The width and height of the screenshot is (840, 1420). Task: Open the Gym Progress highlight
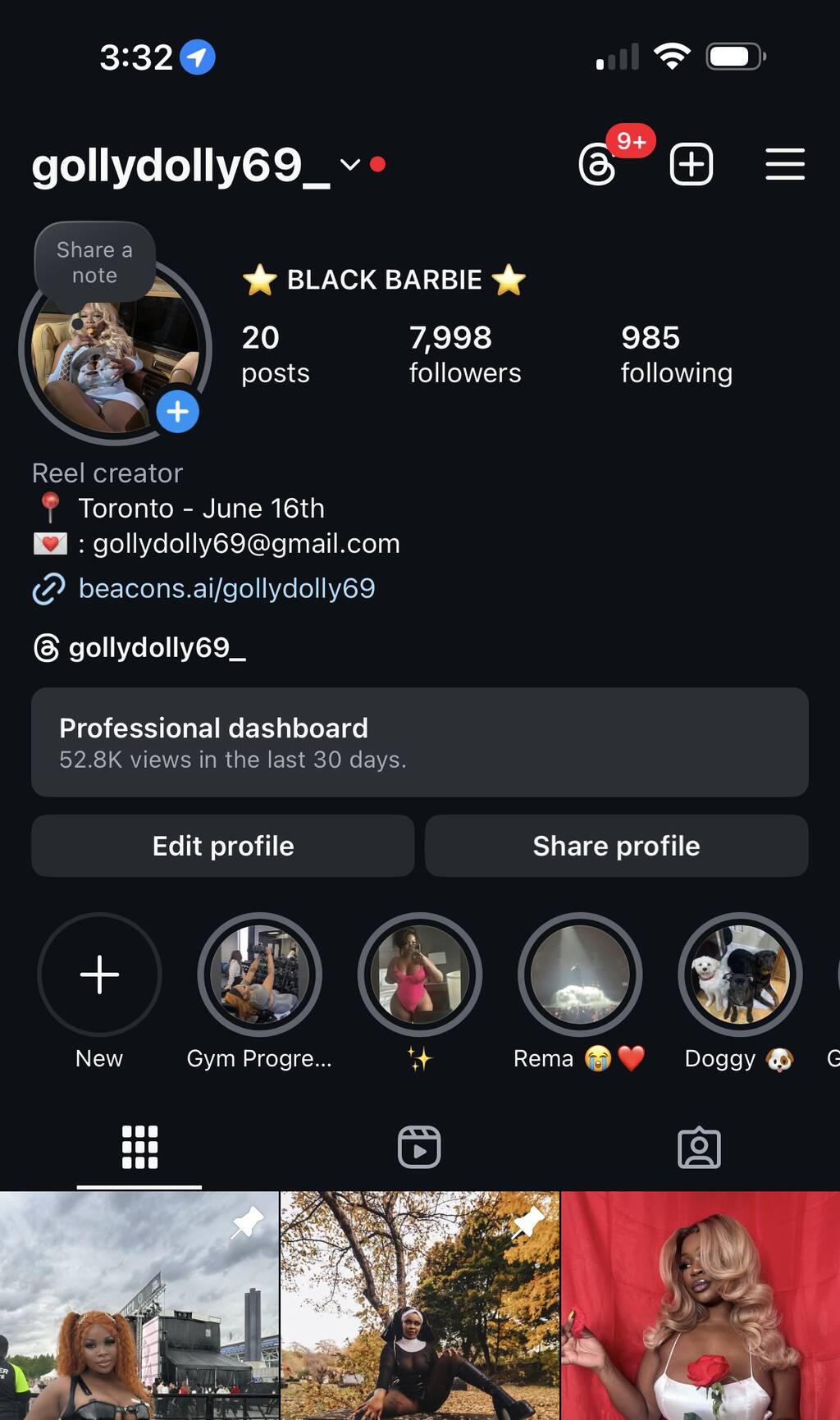coord(259,975)
